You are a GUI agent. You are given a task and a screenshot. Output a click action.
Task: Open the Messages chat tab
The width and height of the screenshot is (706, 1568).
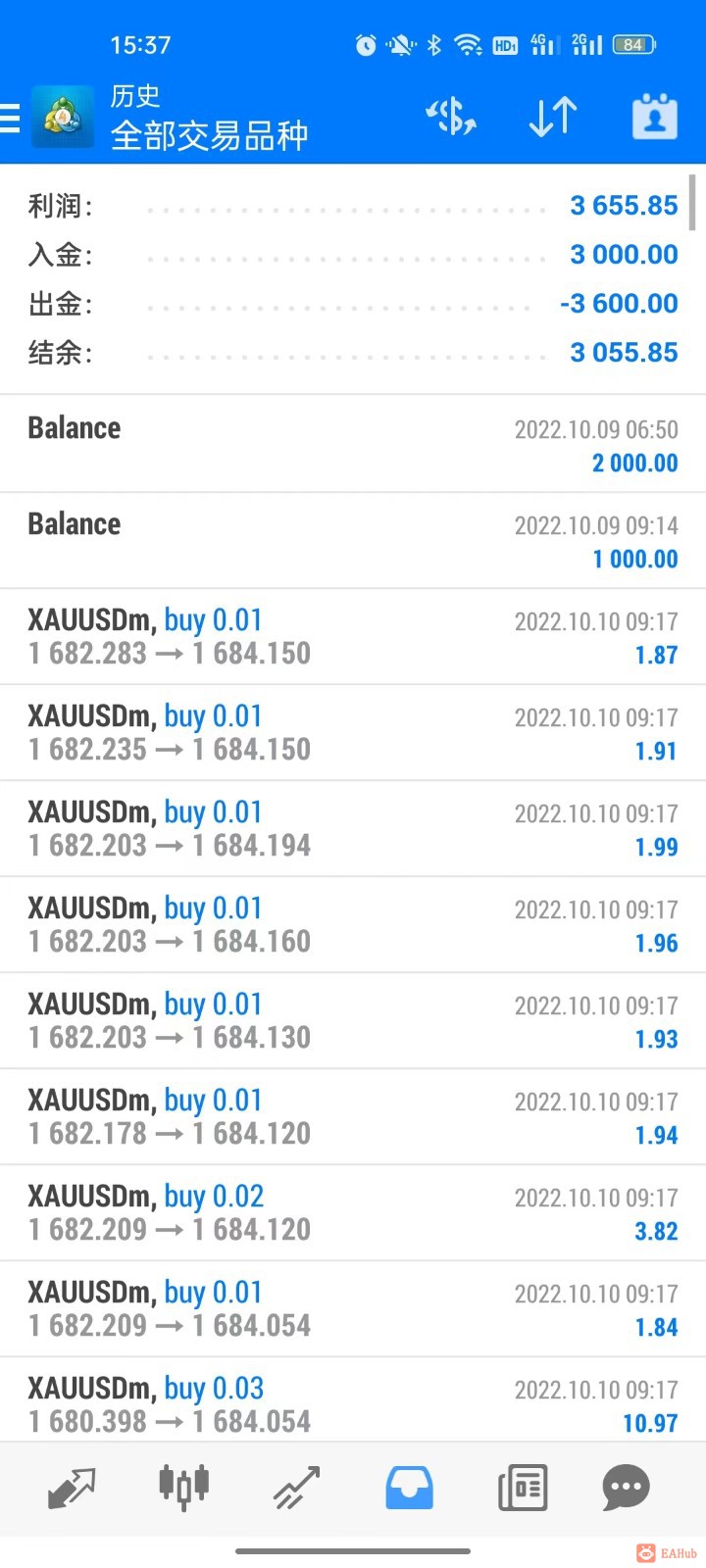coord(626,1488)
